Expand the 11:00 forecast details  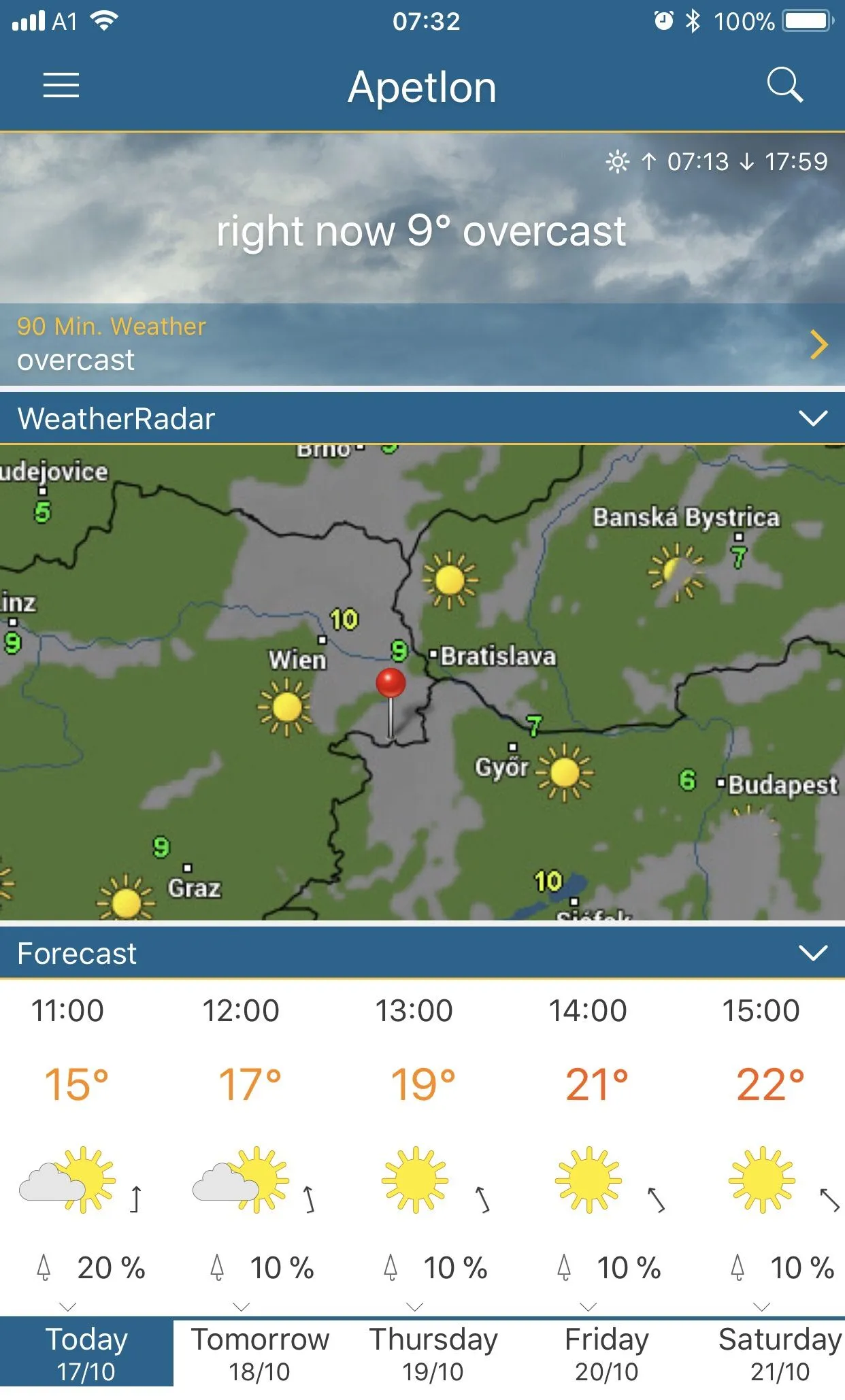click(67, 1307)
